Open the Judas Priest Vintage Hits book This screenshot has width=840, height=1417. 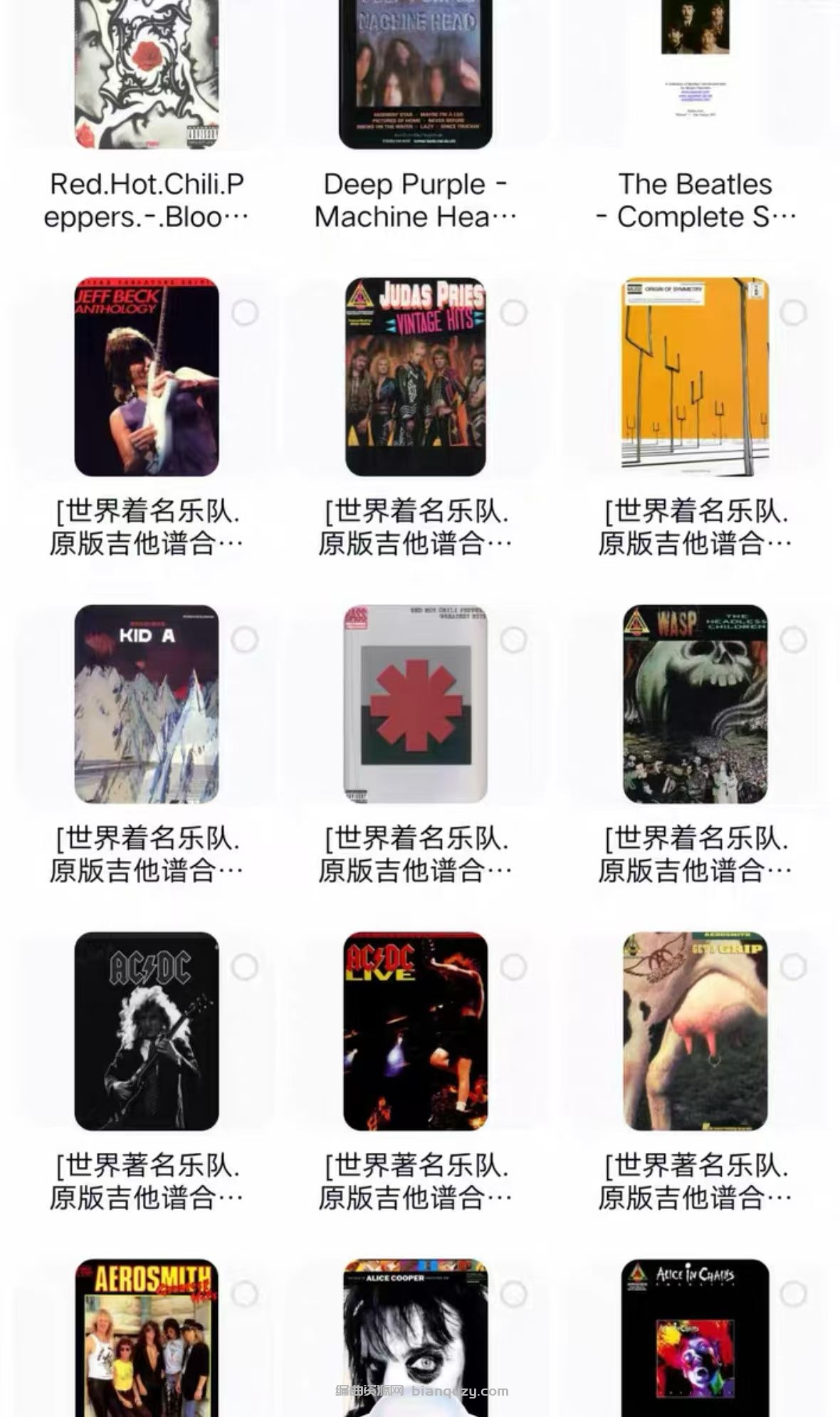pos(416,377)
